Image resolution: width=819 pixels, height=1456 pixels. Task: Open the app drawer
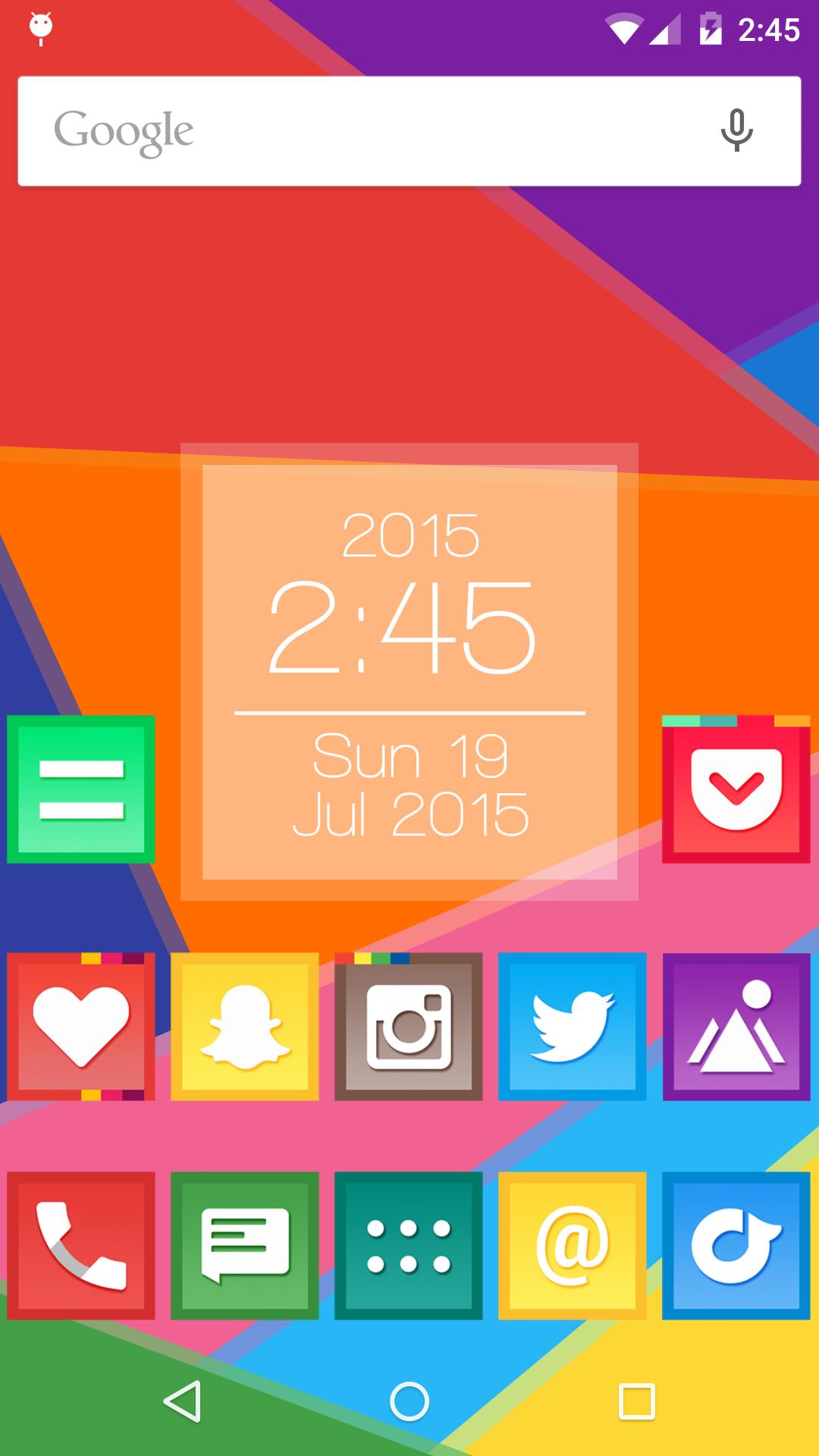tap(409, 1246)
